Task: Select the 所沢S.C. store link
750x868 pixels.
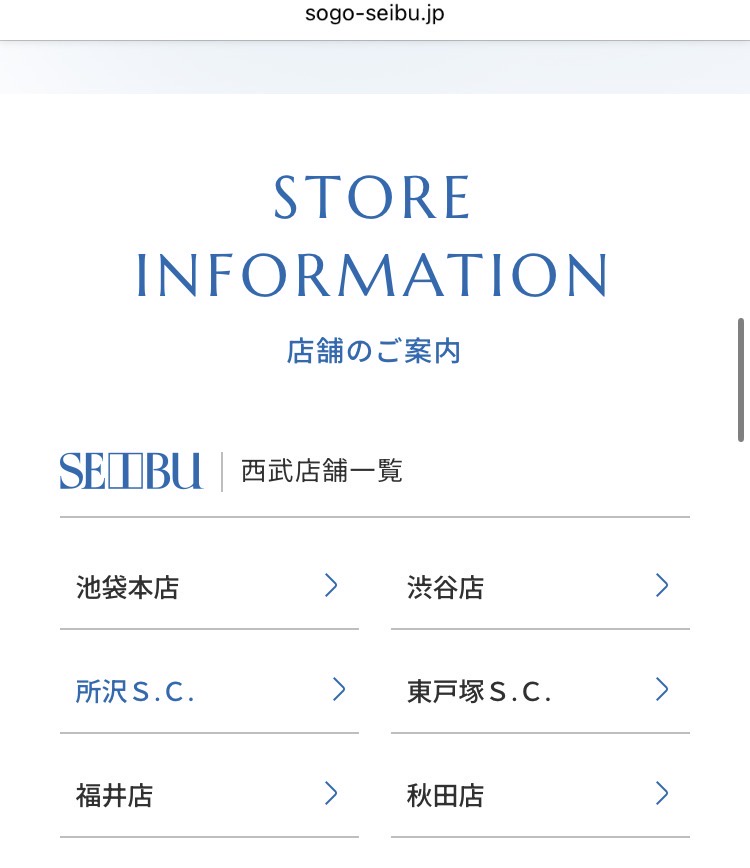Action: click(208, 691)
